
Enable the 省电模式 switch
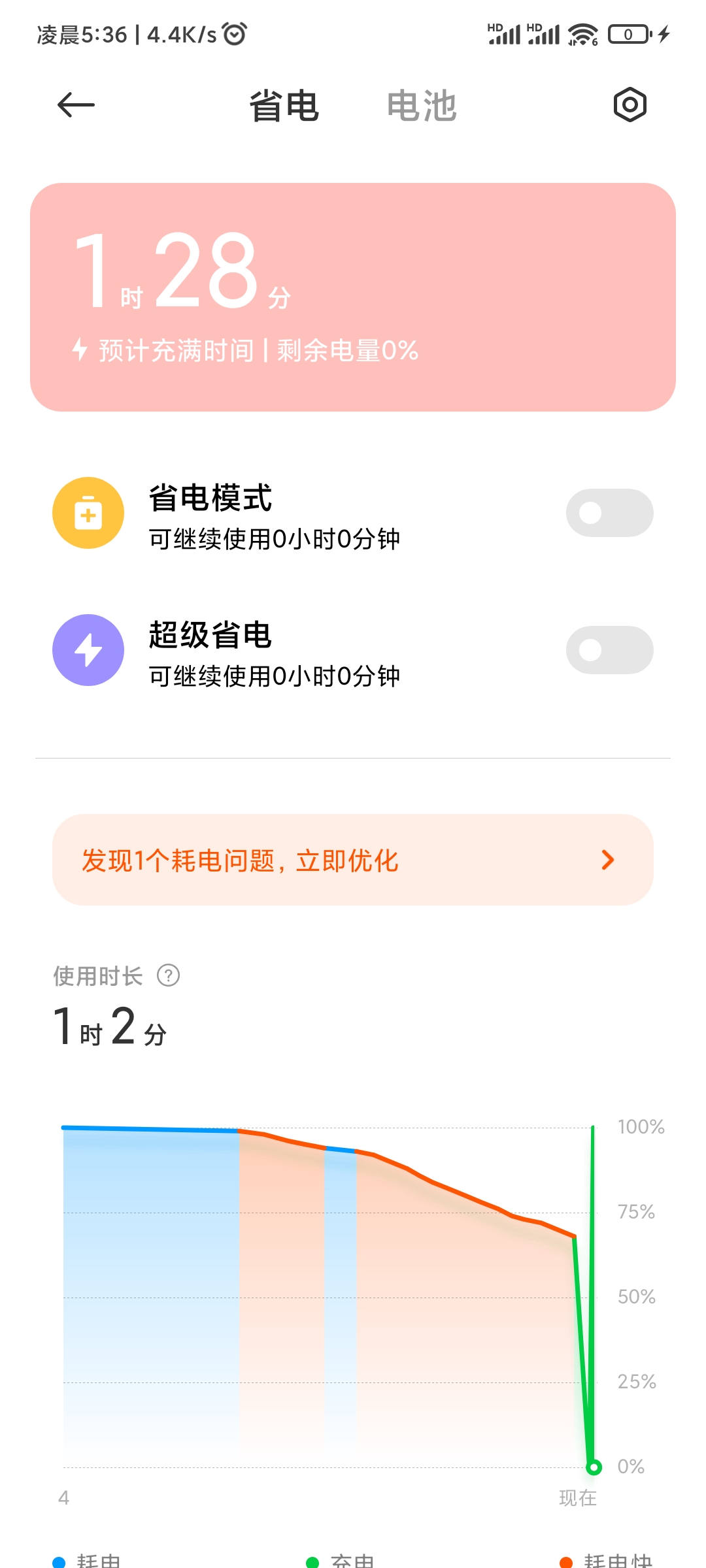609,513
